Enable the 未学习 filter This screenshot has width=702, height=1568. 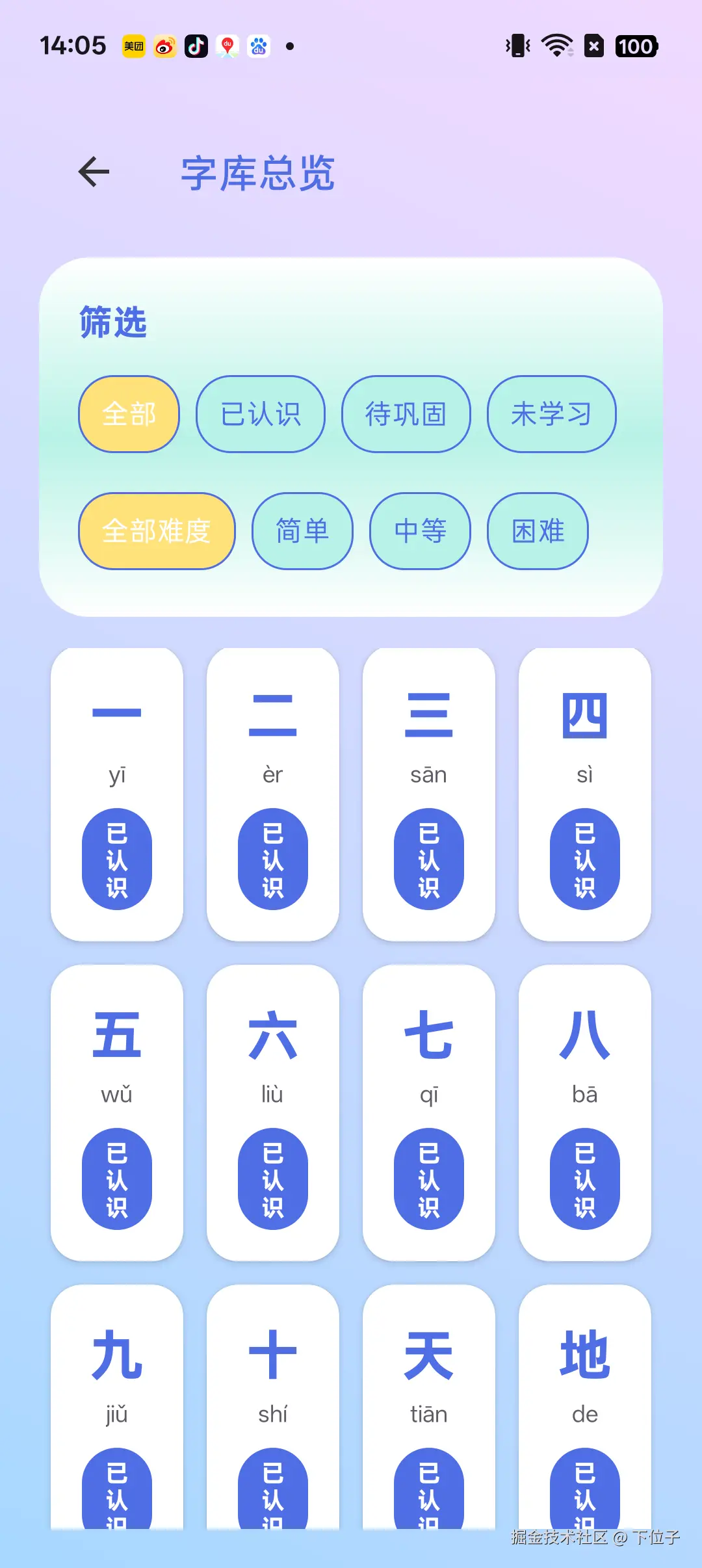[551, 414]
